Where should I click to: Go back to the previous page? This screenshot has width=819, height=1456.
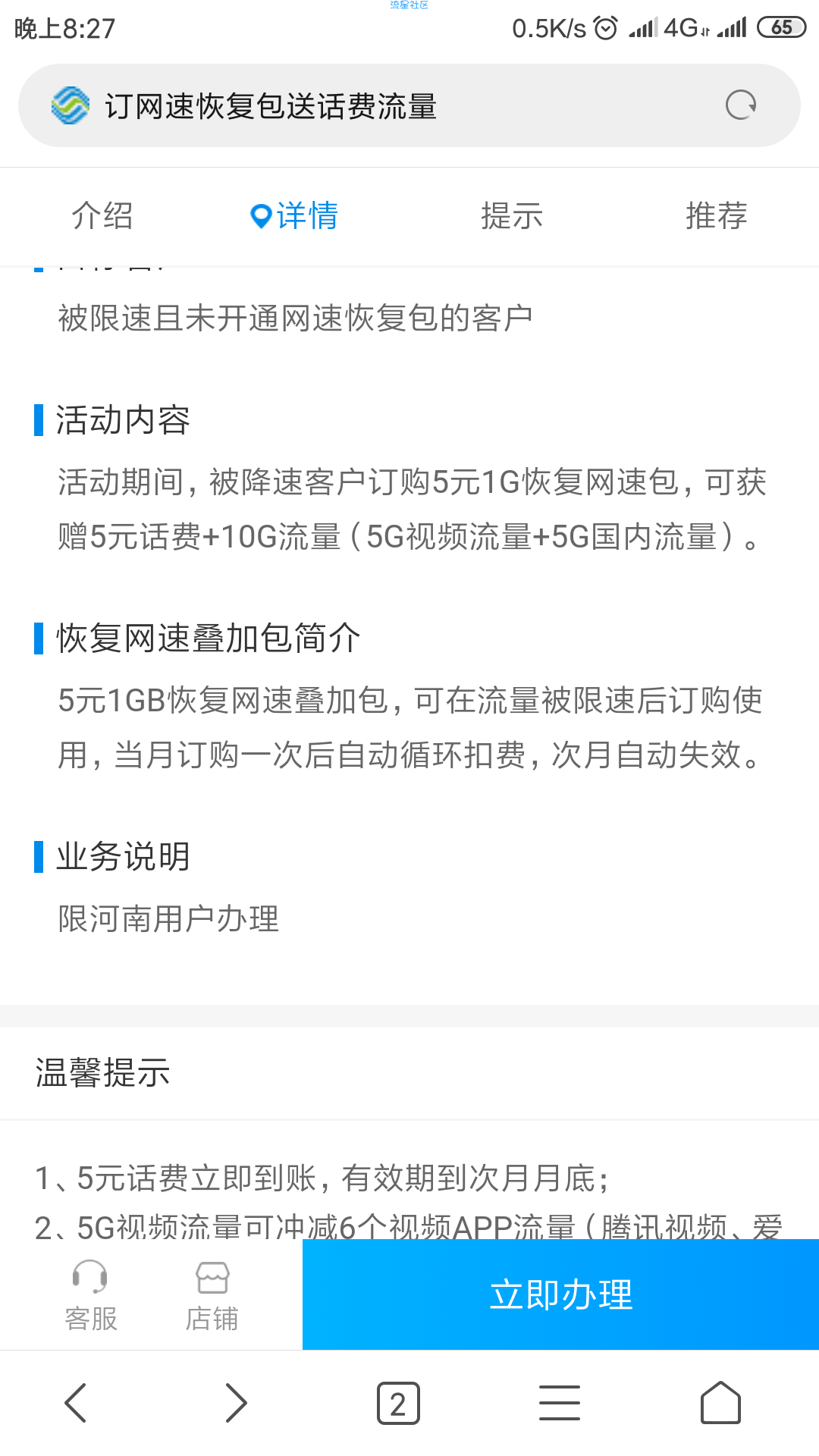(76, 1403)
